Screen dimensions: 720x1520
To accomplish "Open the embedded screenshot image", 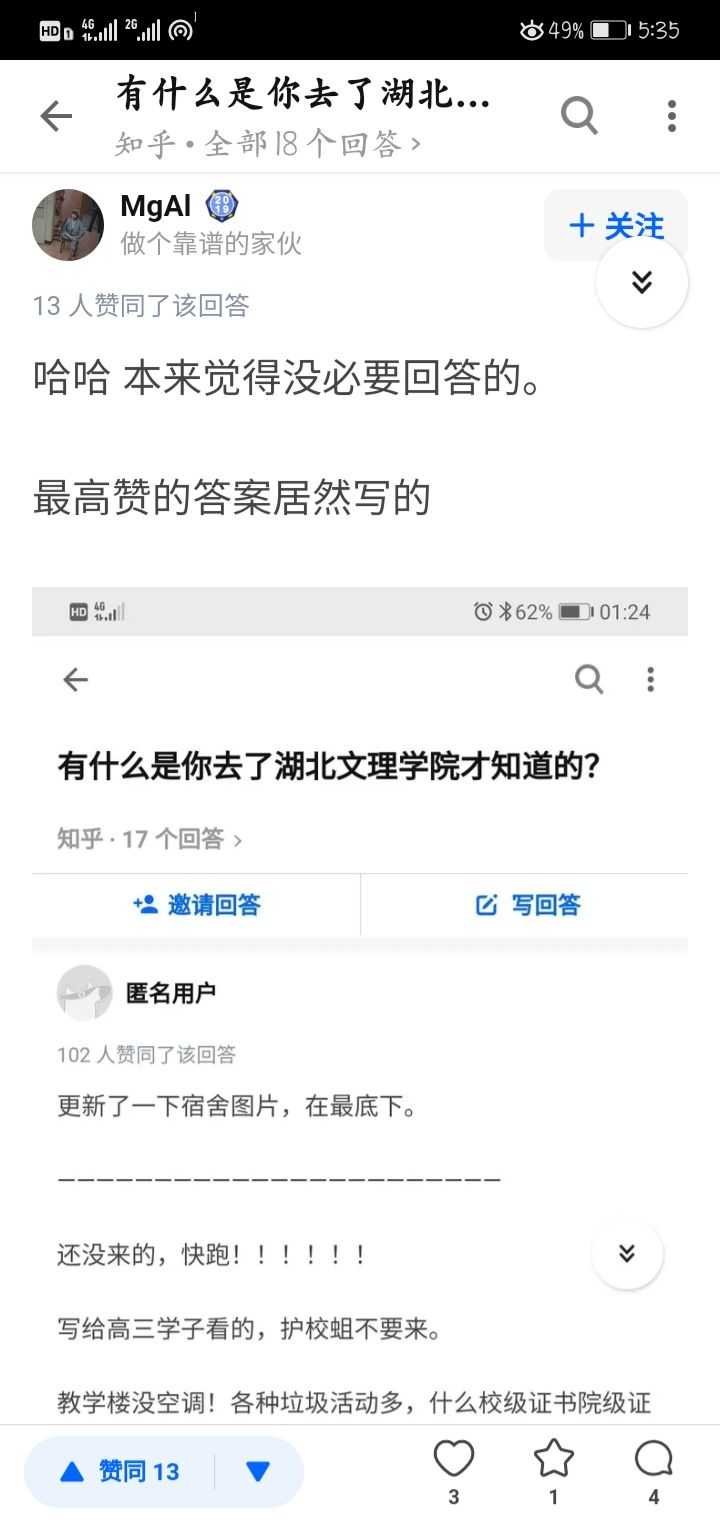I will click(360, 1000).
